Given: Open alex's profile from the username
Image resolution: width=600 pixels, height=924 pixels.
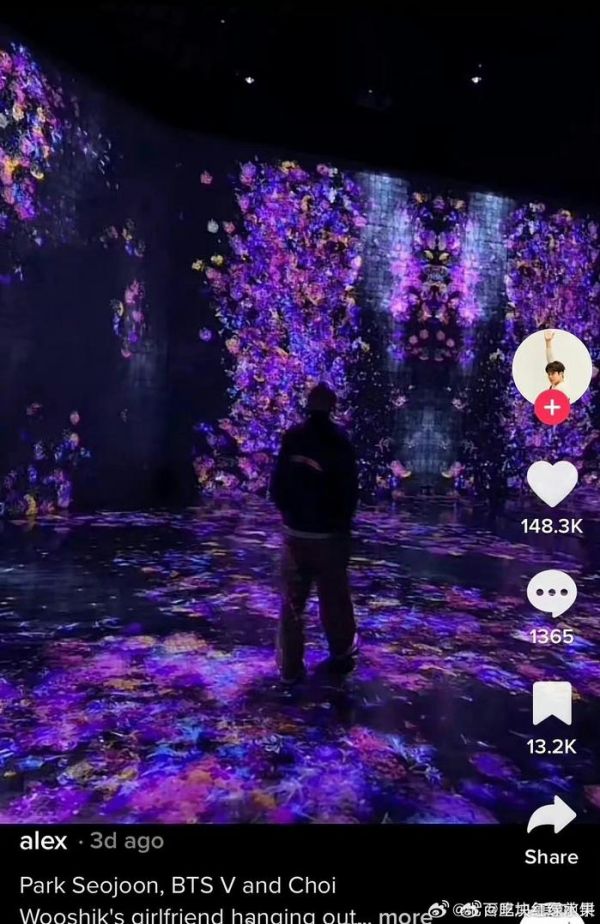Looking at the screenshot, I should pyautogui.click(x=43, y=841).
